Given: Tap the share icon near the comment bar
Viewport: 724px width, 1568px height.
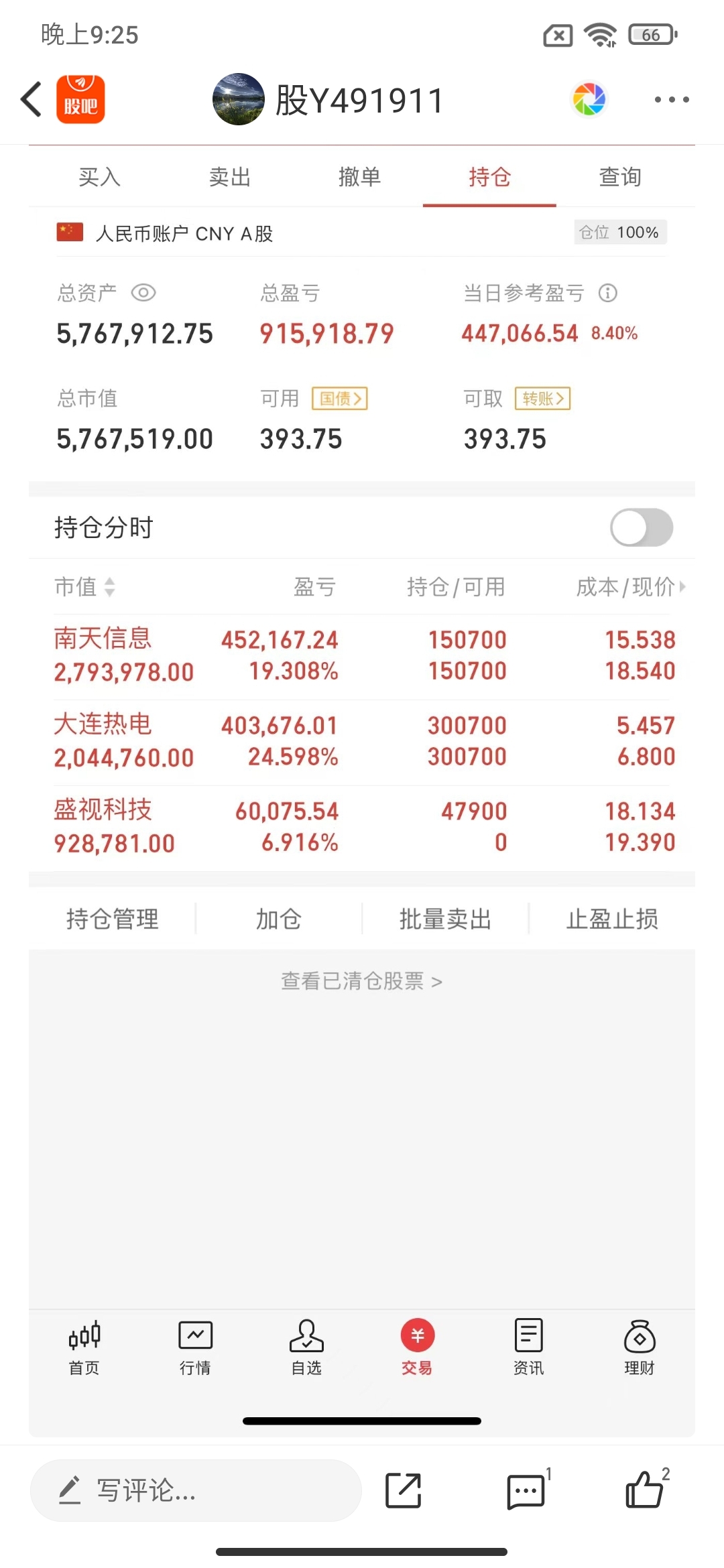Looking at the screenshot, I should point(403,1490).
